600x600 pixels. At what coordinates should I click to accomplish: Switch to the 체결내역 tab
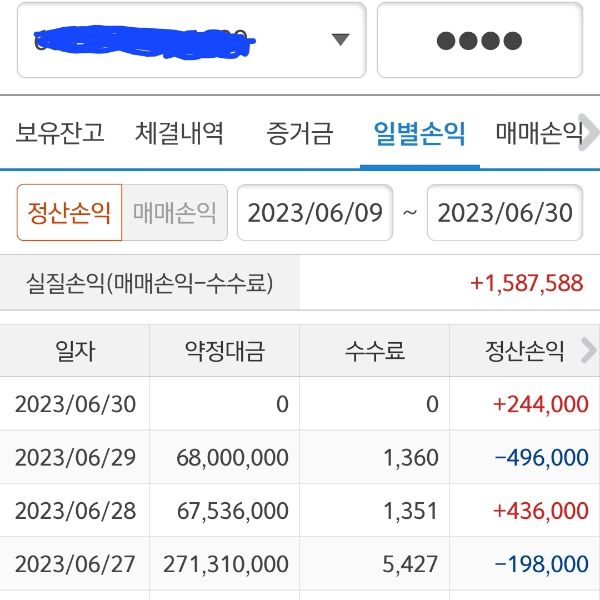(x=180, y=133)
